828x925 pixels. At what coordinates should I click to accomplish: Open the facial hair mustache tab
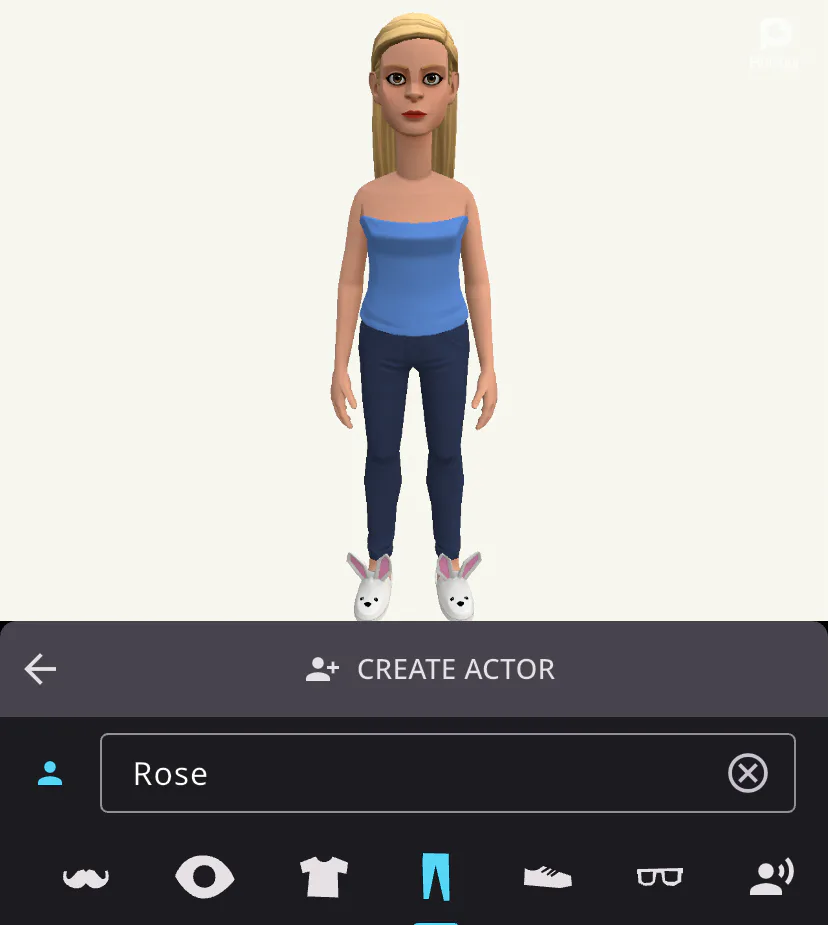86,877
